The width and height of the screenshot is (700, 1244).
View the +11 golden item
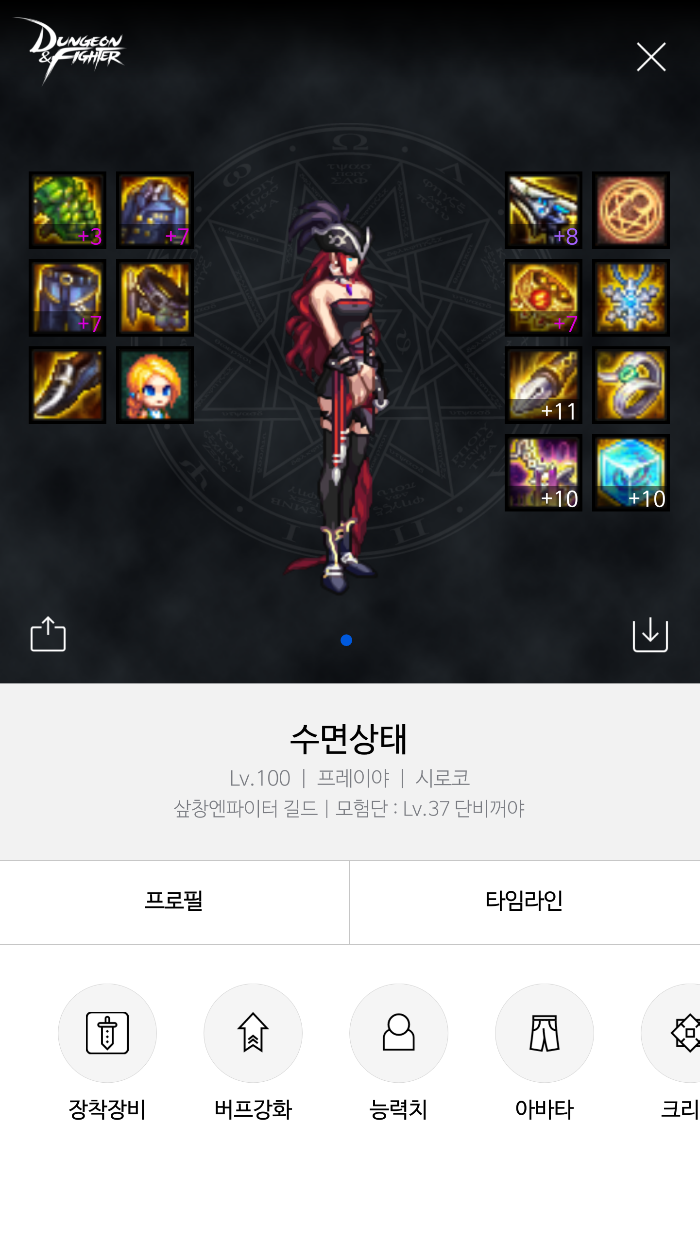coord(543,385)
